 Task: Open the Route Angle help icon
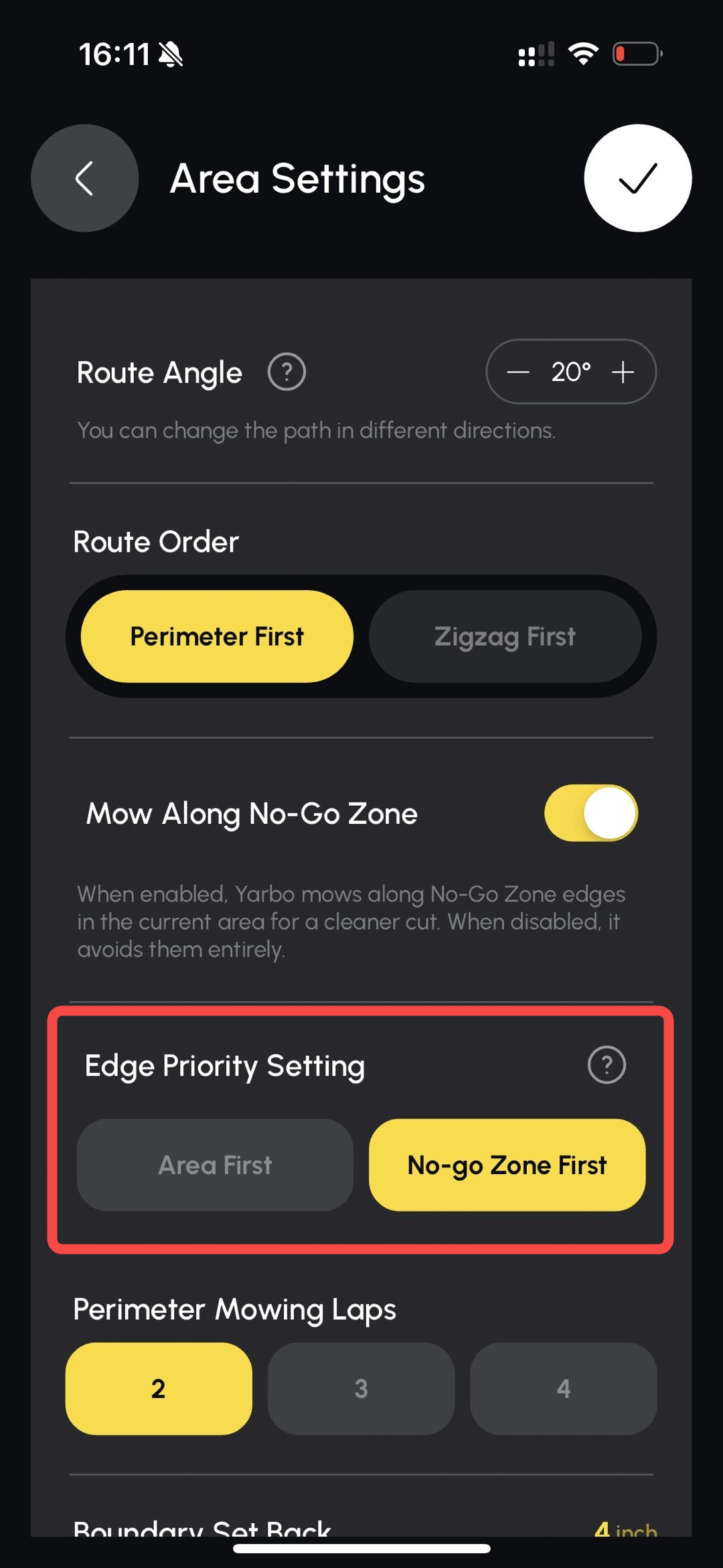coord(287,372)
